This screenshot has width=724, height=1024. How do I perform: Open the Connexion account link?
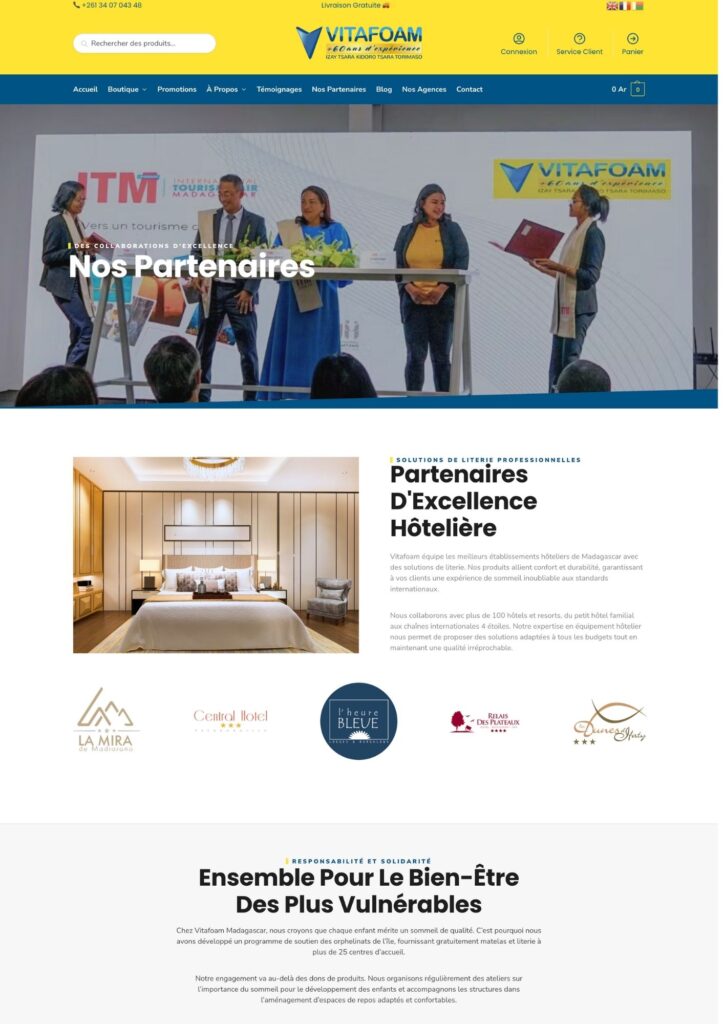point(518,44)
